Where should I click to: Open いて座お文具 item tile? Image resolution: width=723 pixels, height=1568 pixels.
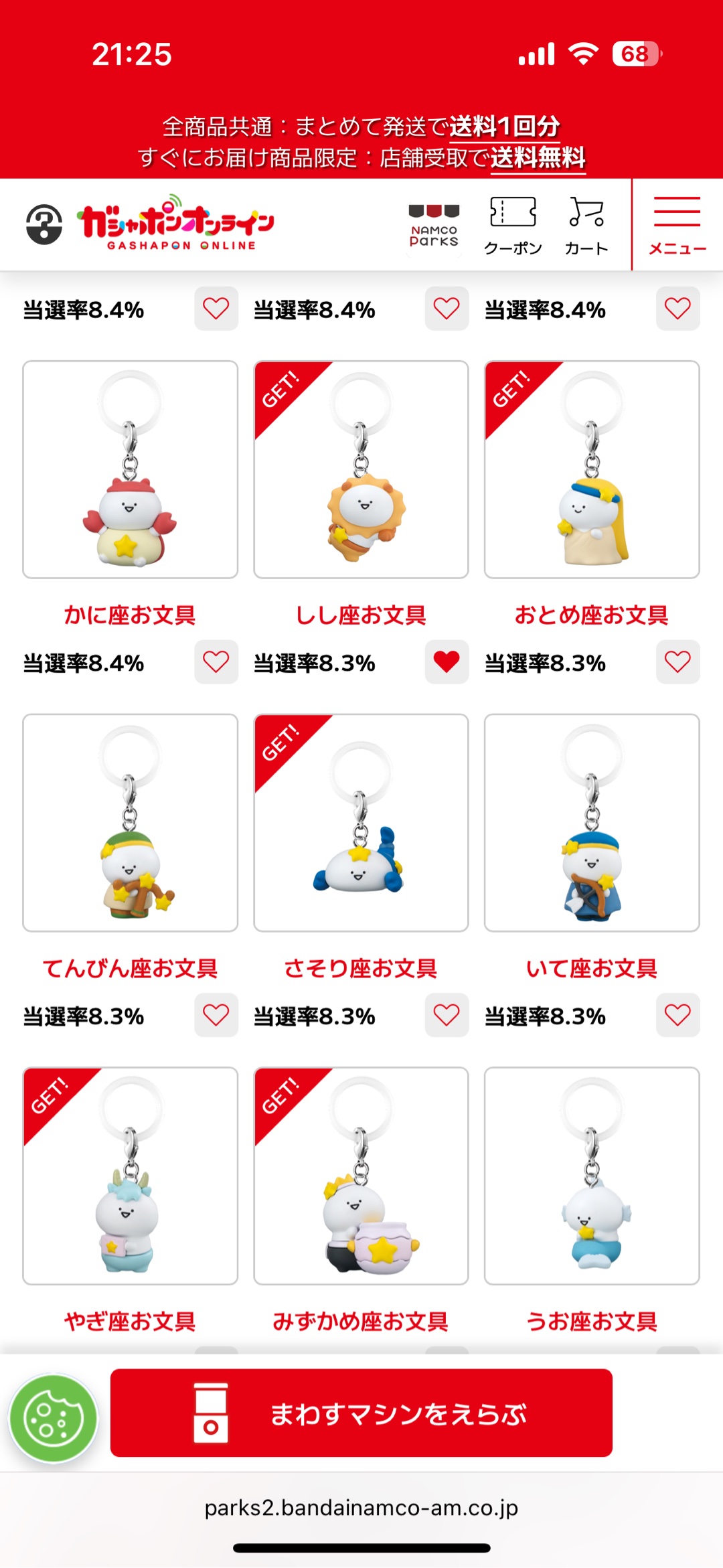[592, 822]
